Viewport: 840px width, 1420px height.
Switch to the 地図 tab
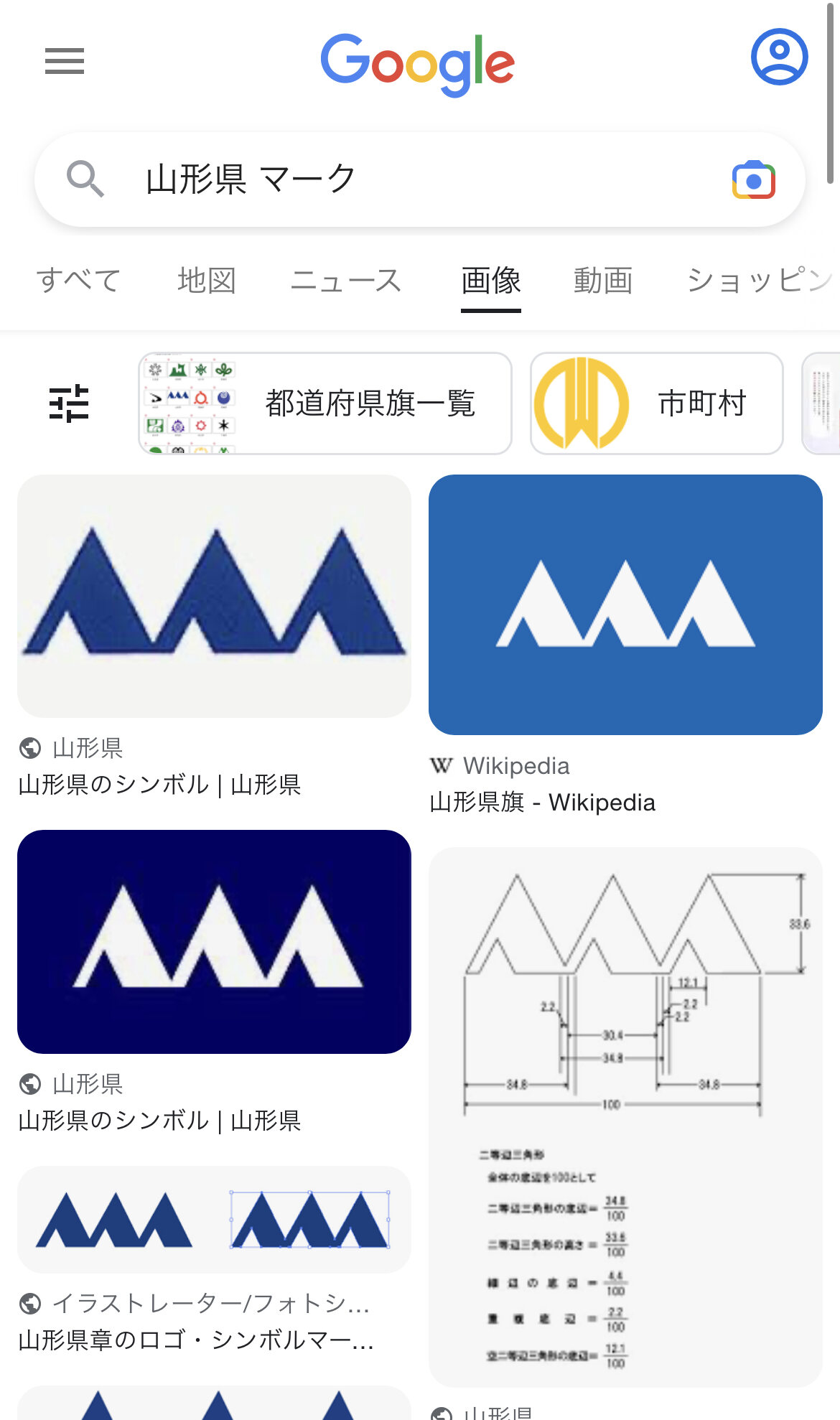click(207, 280)
